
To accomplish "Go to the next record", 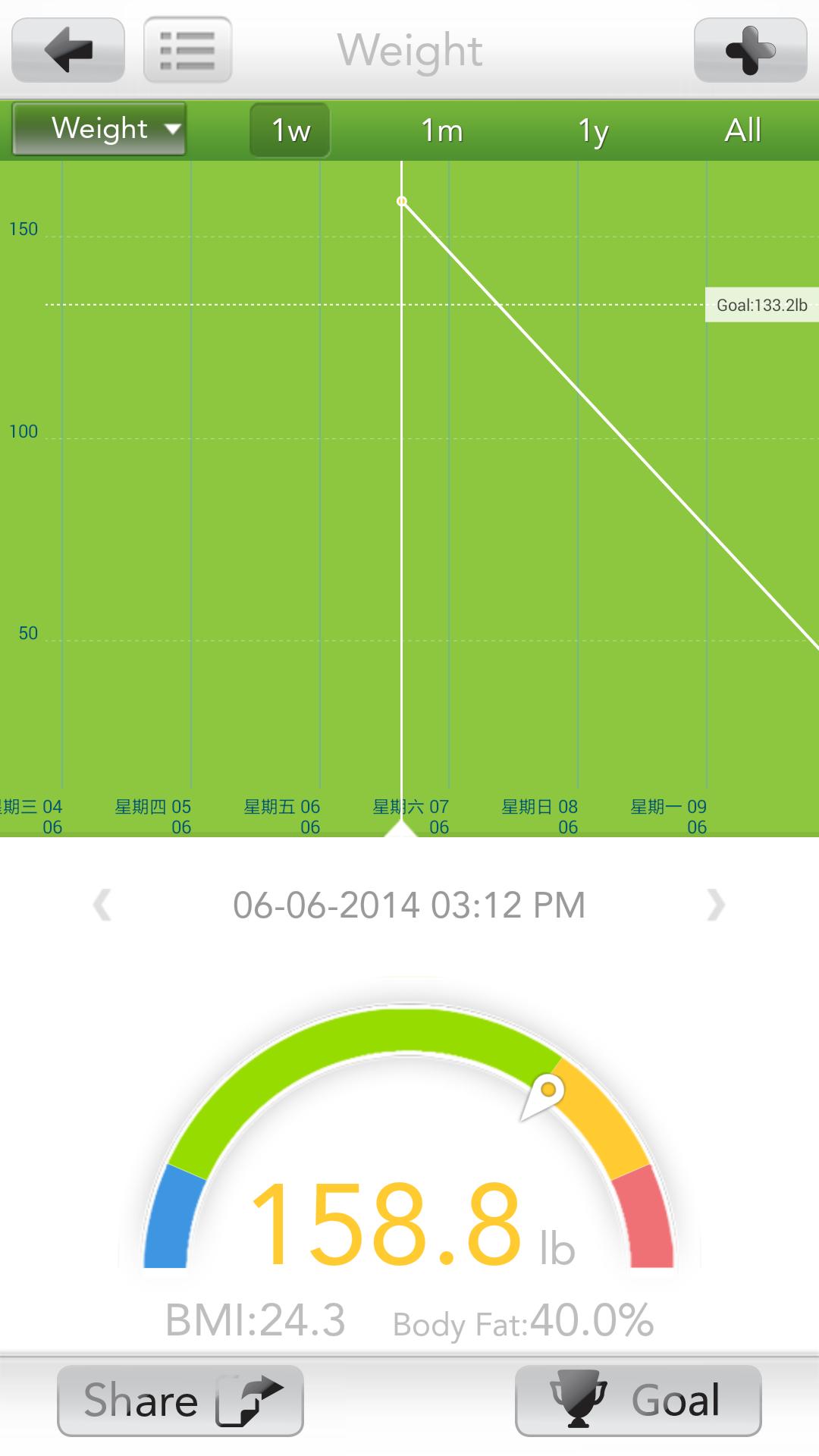I will [715, 905].
